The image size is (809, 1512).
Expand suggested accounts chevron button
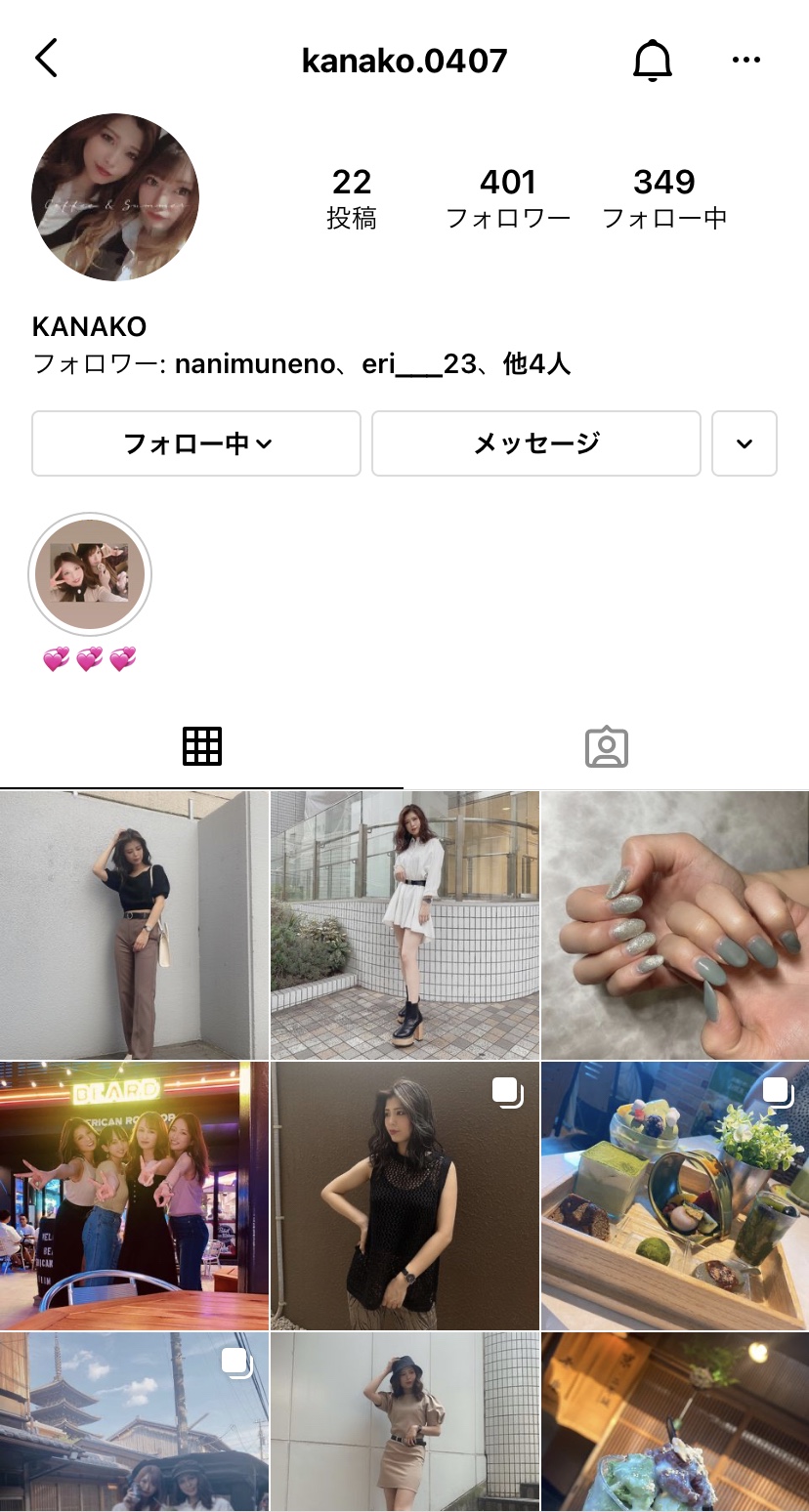pos(744,443)
